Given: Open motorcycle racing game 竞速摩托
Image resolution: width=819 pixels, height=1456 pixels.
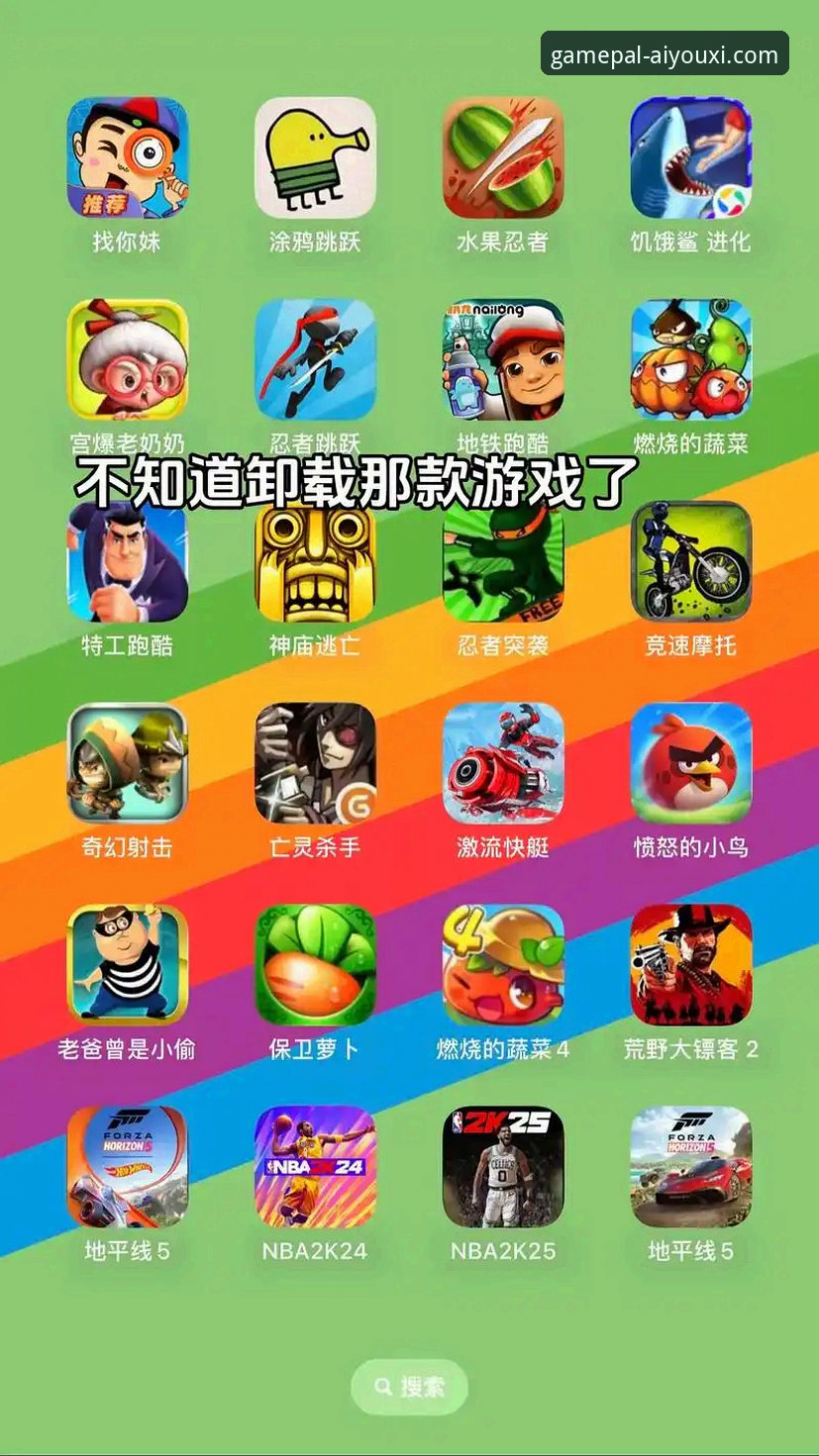Looking at the screenshot, I should coord(690,564).
